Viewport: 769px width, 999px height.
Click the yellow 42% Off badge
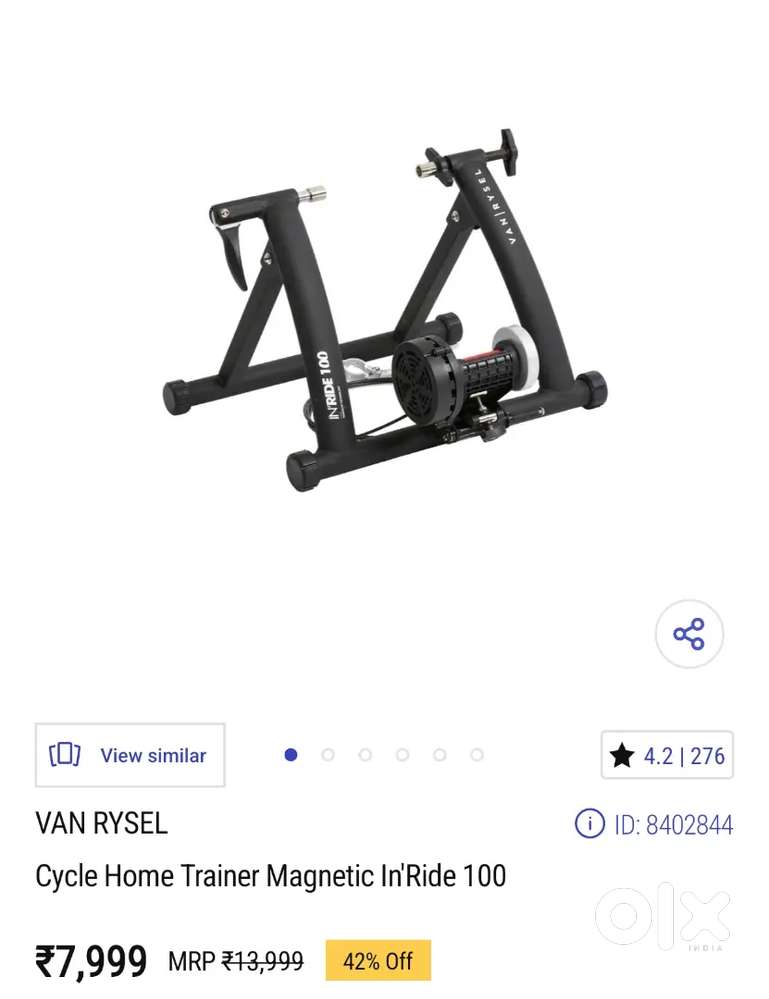click(x=377, y=961)
